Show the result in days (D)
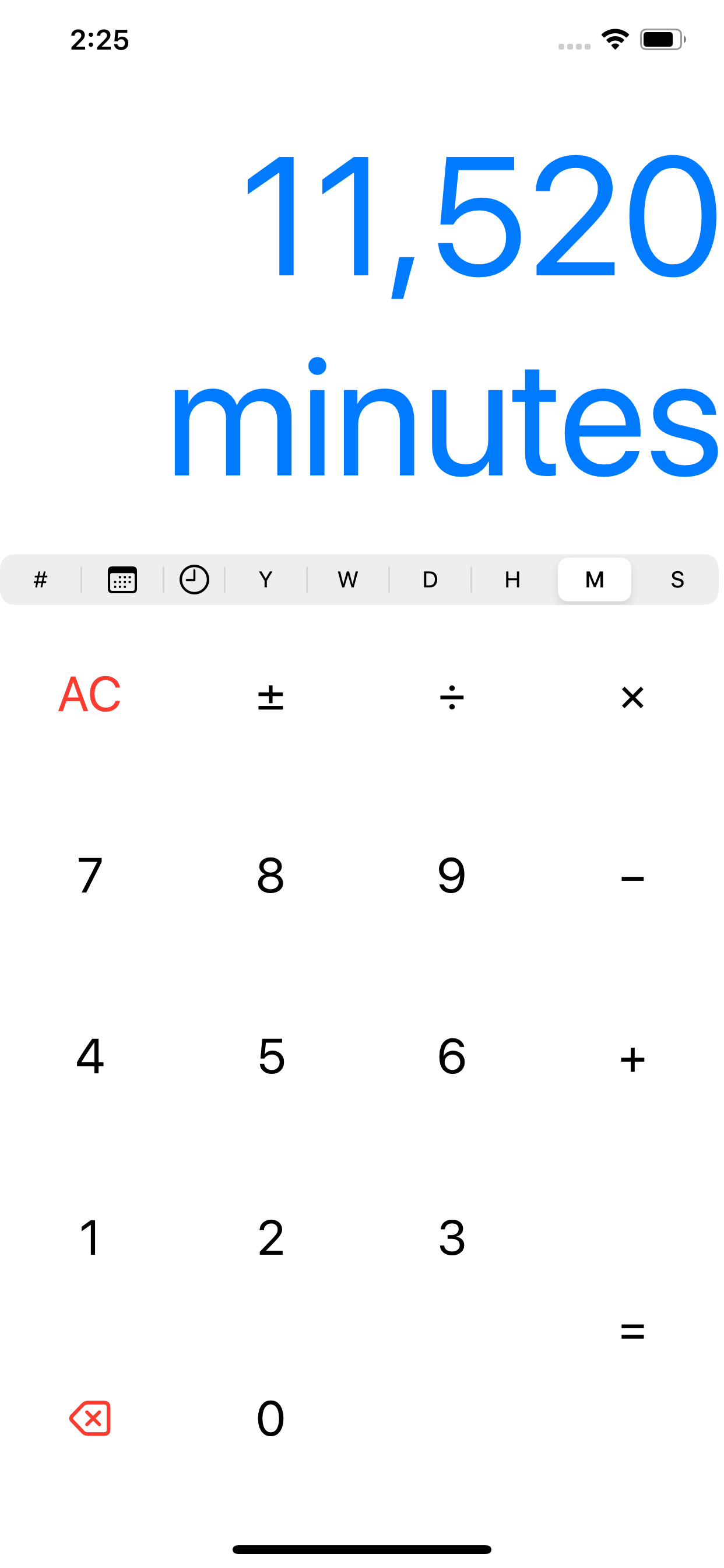The height and width of the screenshot is (1568, 724). pos(430,579)
